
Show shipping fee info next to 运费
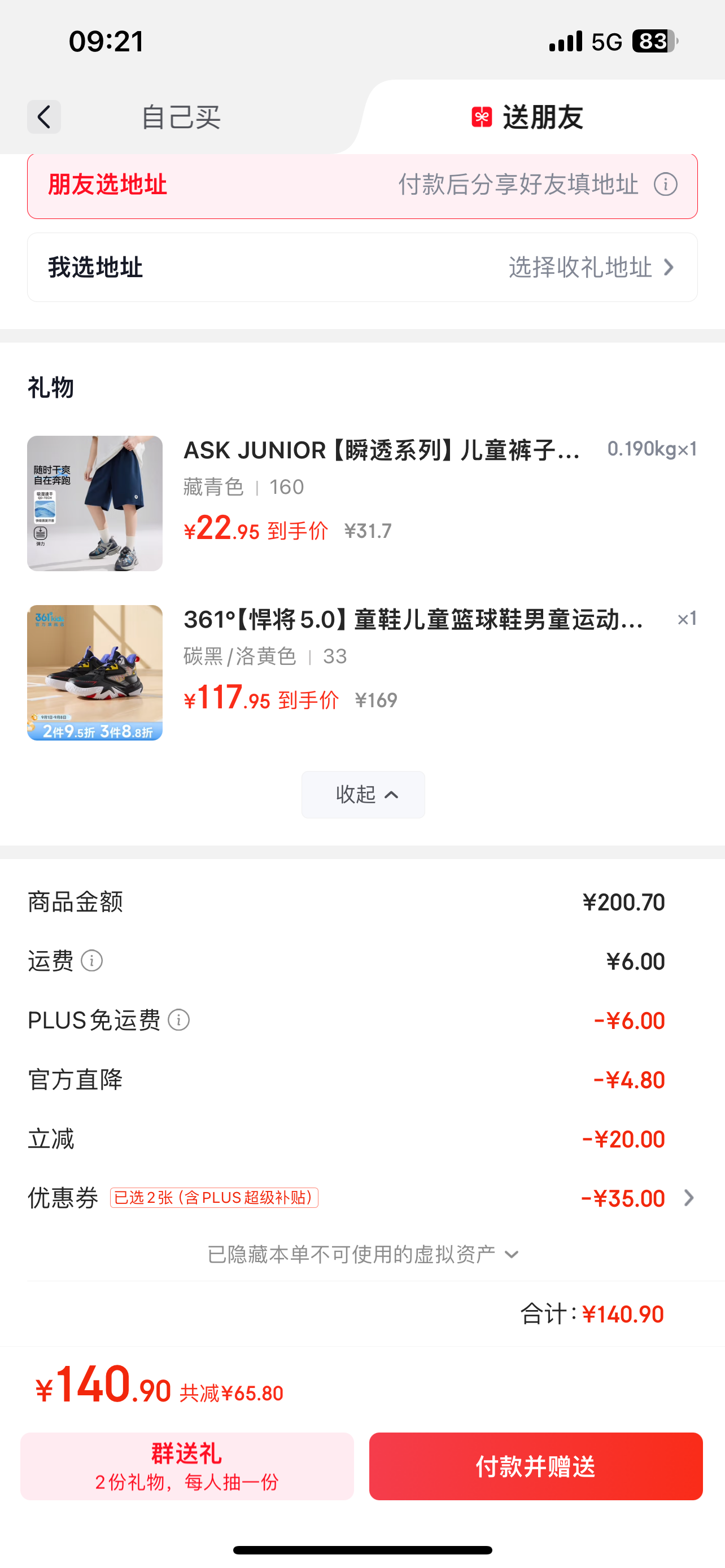(x=92, y=961)
